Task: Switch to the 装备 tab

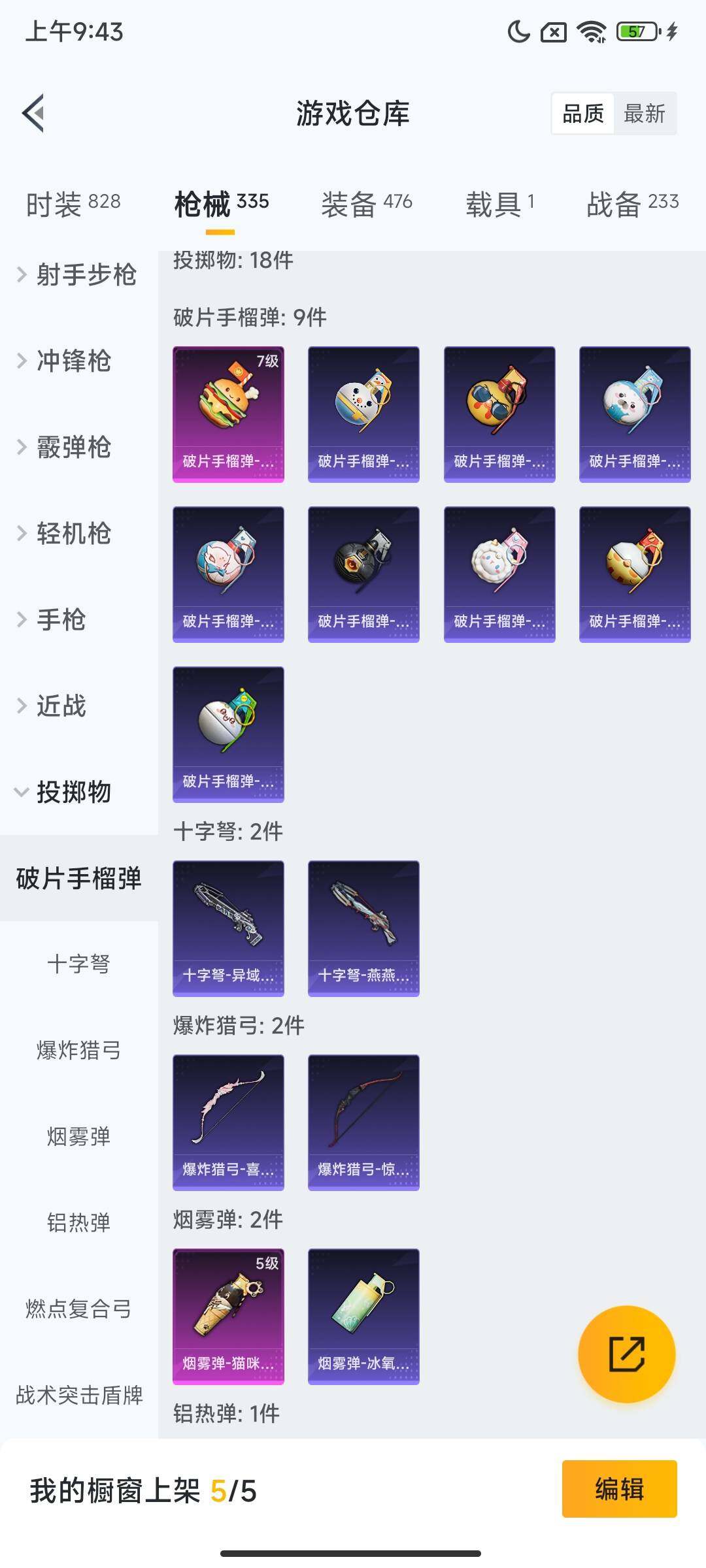Action: (366, 203)
